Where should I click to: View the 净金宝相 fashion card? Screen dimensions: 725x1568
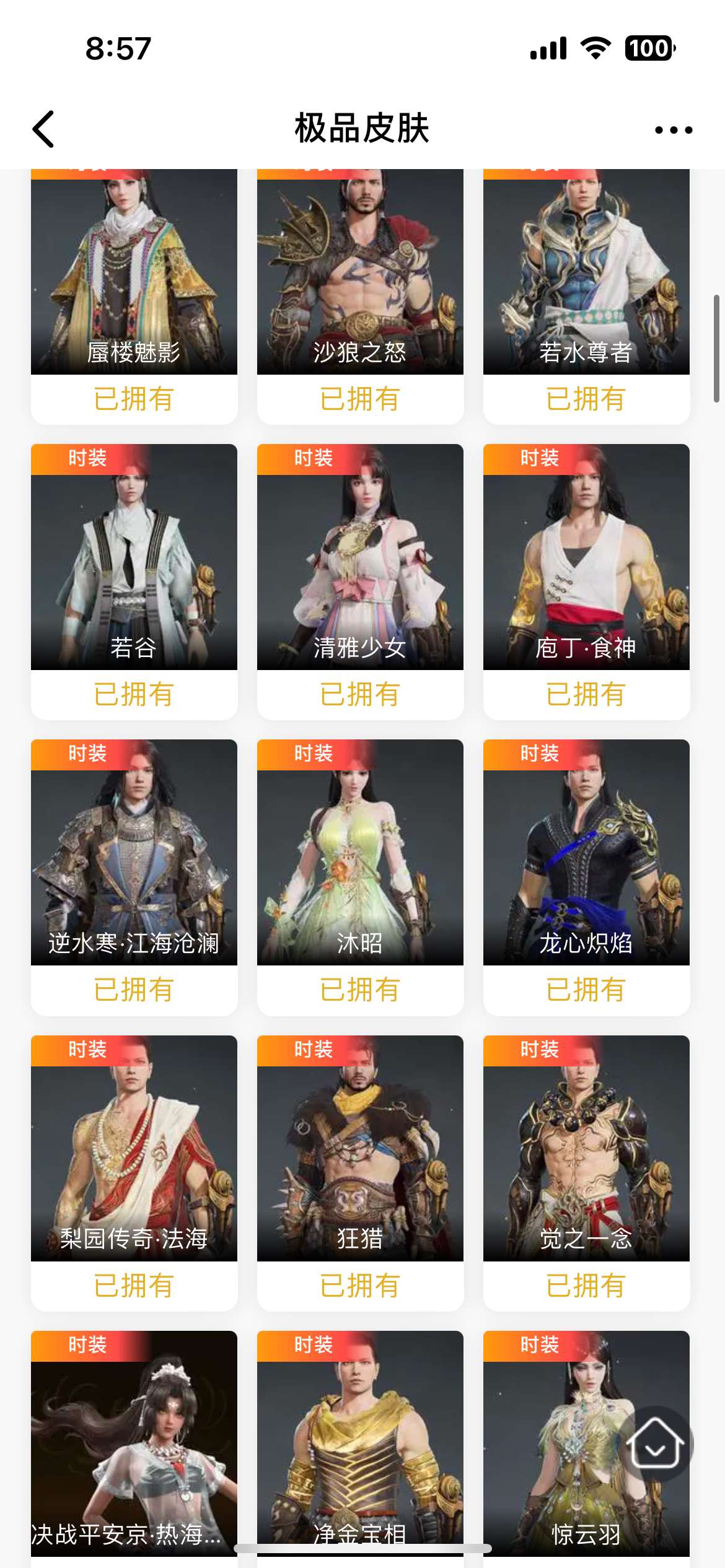[360, 1443]
